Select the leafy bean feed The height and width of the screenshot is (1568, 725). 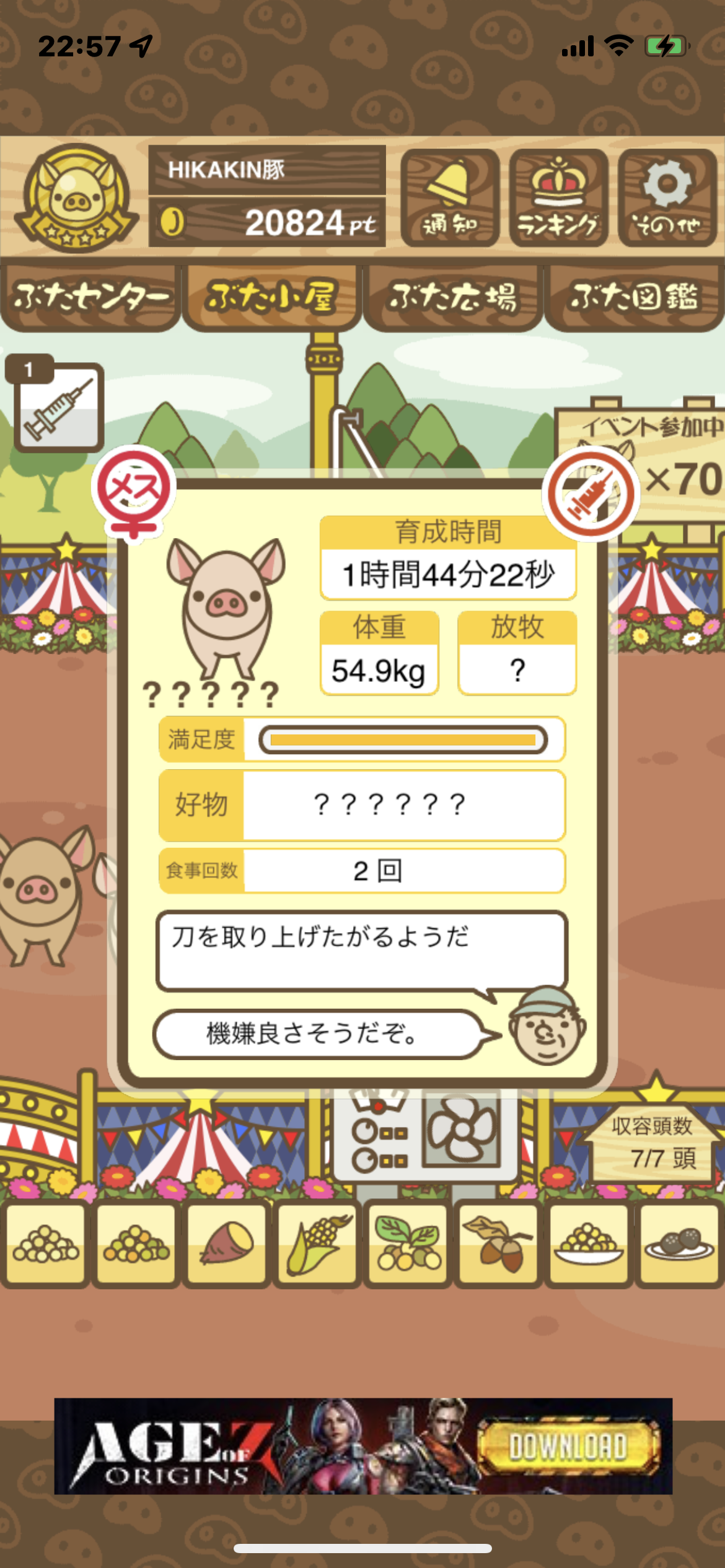point(407,1243)
